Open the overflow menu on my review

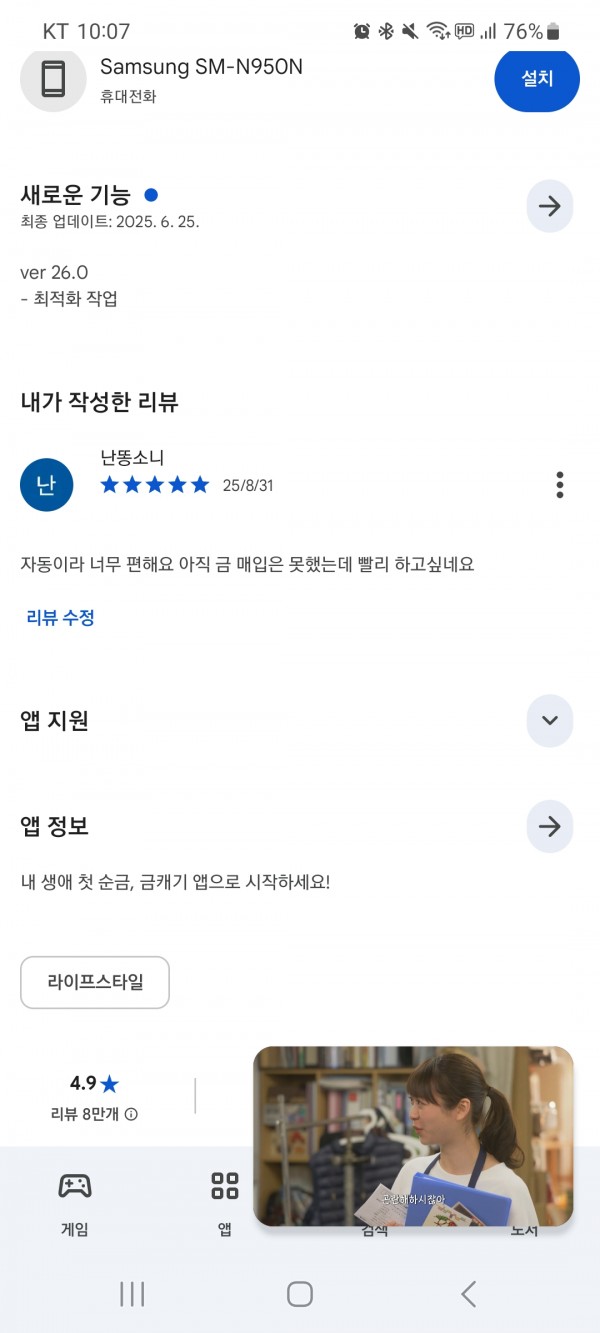(559, 485)
